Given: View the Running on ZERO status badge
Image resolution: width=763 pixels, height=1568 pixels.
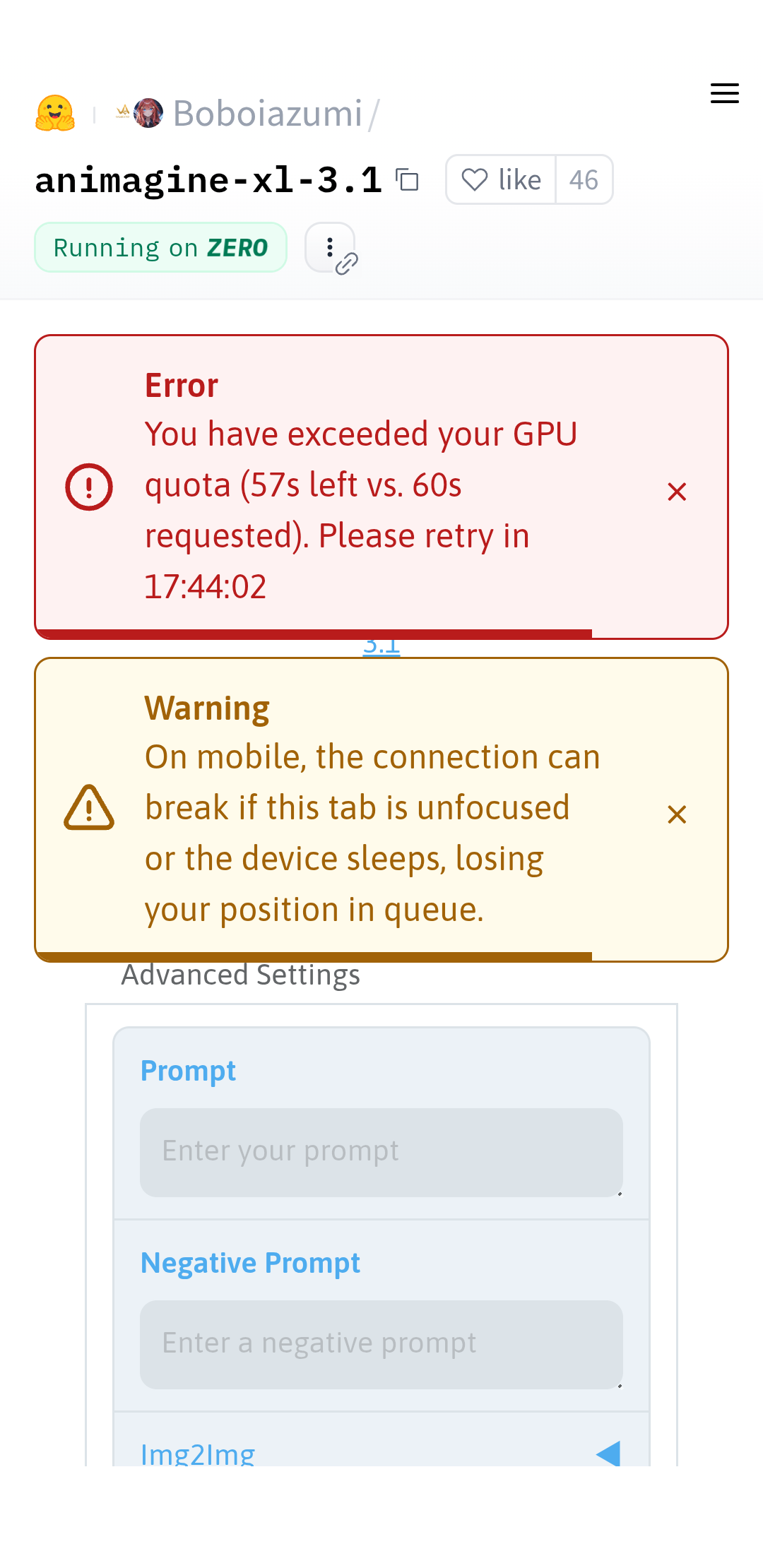Looking at the screenshot, I should (x=161, y=248).
